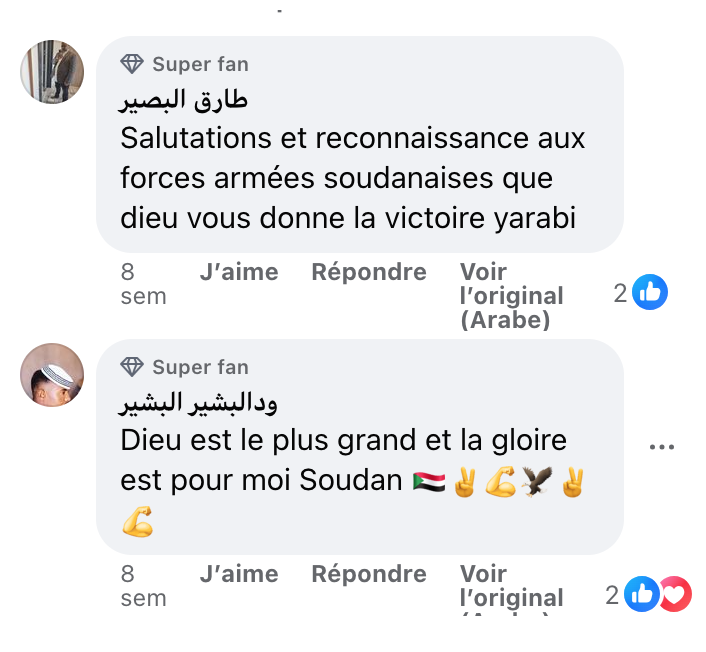The image size is (706, 652).
Task: Reply to ودالبشير البشير's comment
Action: (368, 574)
